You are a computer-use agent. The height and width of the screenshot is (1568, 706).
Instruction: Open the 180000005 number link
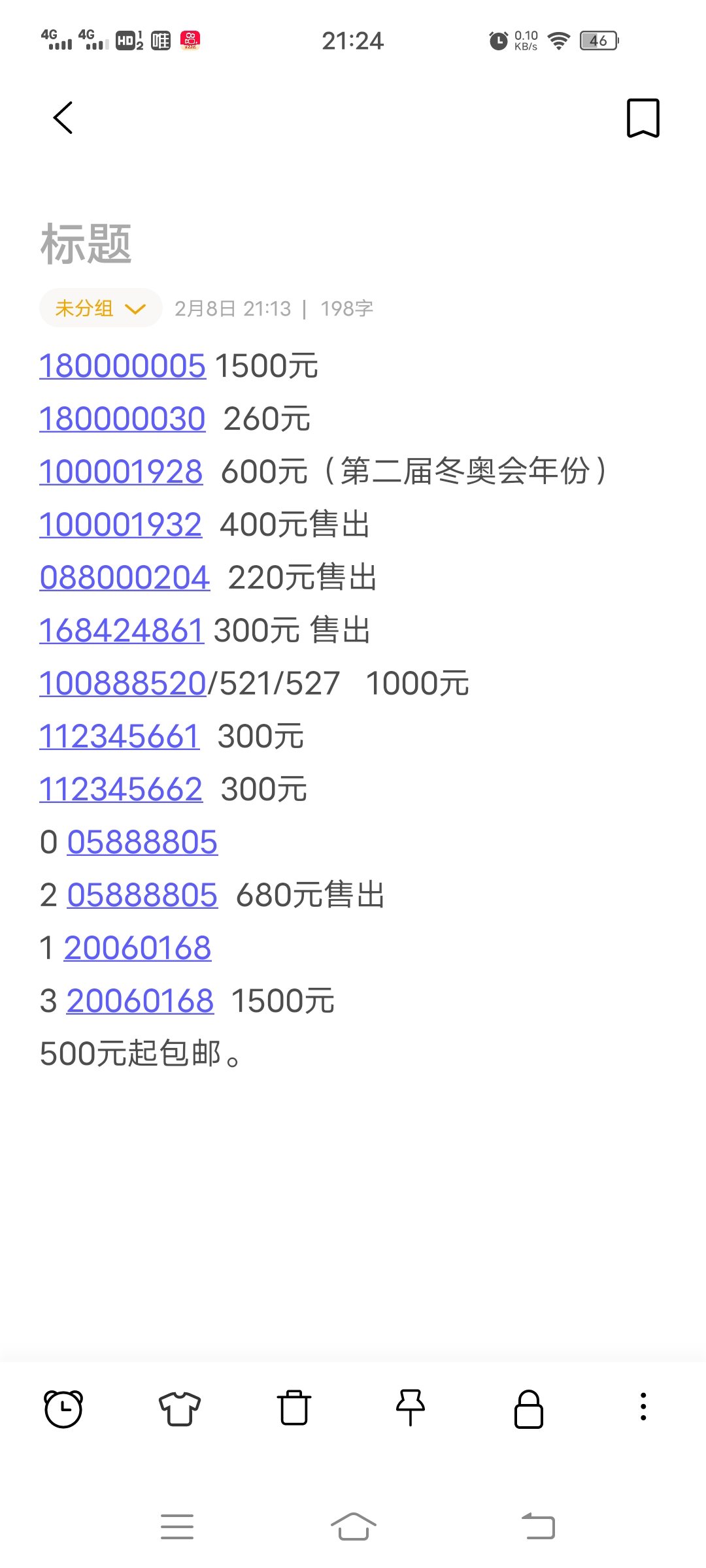pyautogui.click(x=122, y=366)
